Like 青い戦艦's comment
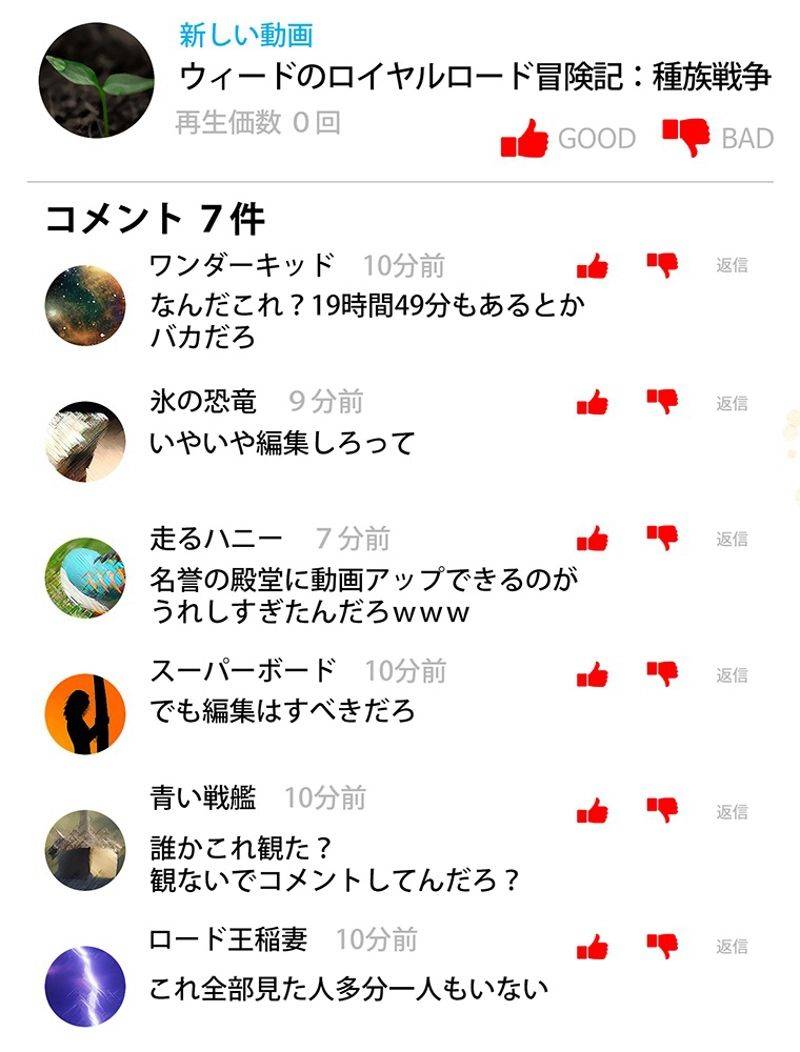This screenshot has width=800, height=1052. coord(593,811)
